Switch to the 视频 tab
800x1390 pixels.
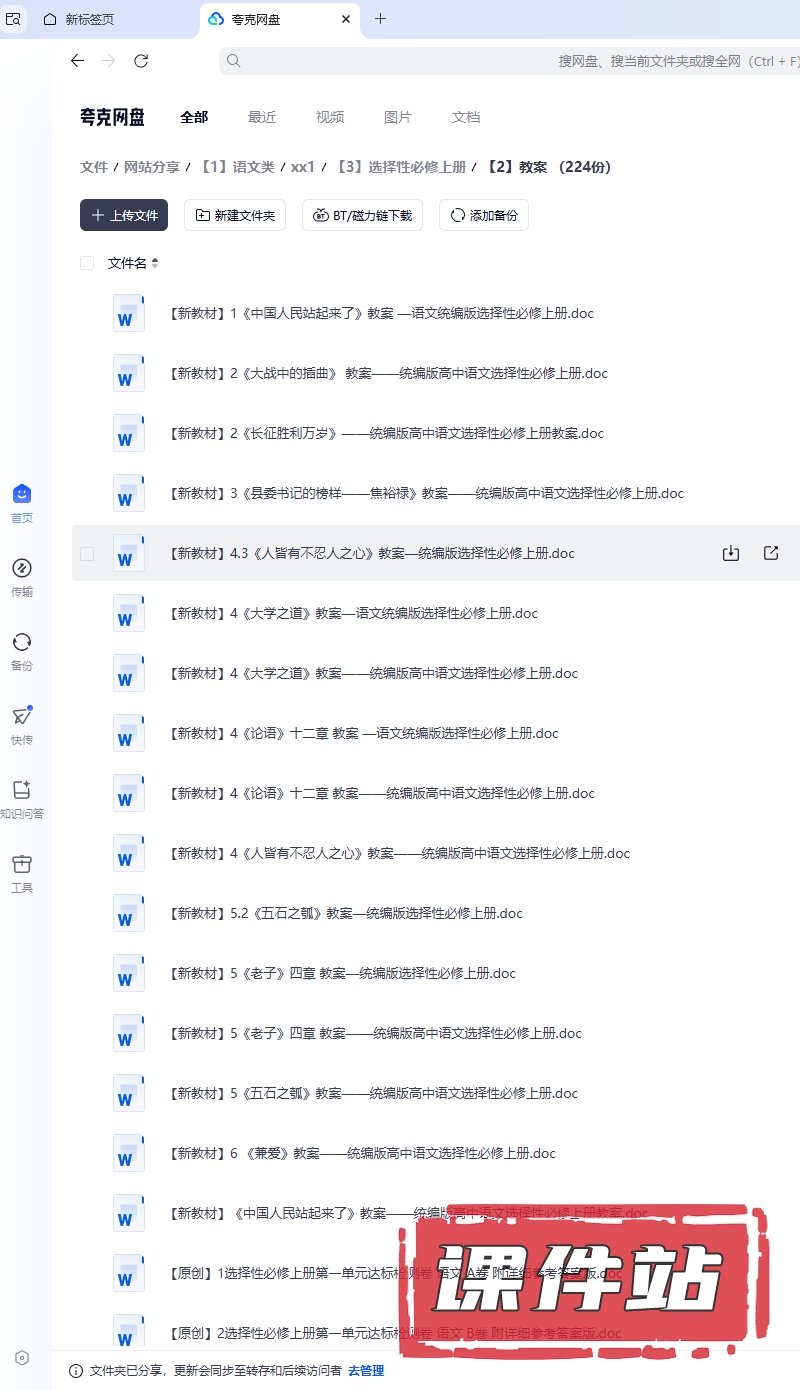[x=330, y=117]
